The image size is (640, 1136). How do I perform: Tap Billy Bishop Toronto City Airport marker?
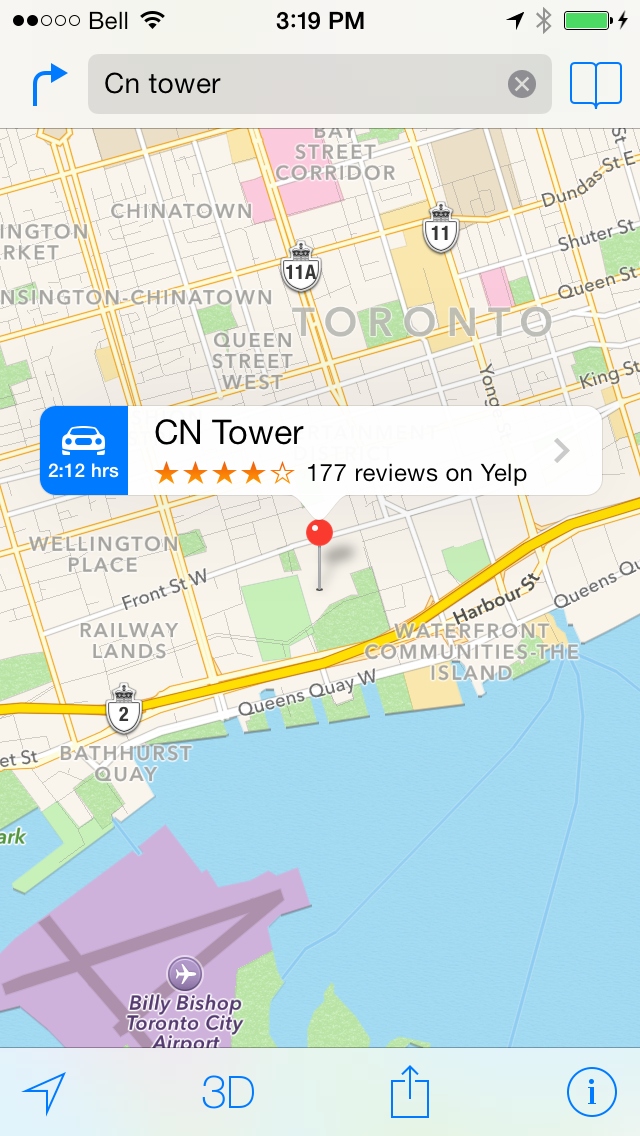(184, 972)
